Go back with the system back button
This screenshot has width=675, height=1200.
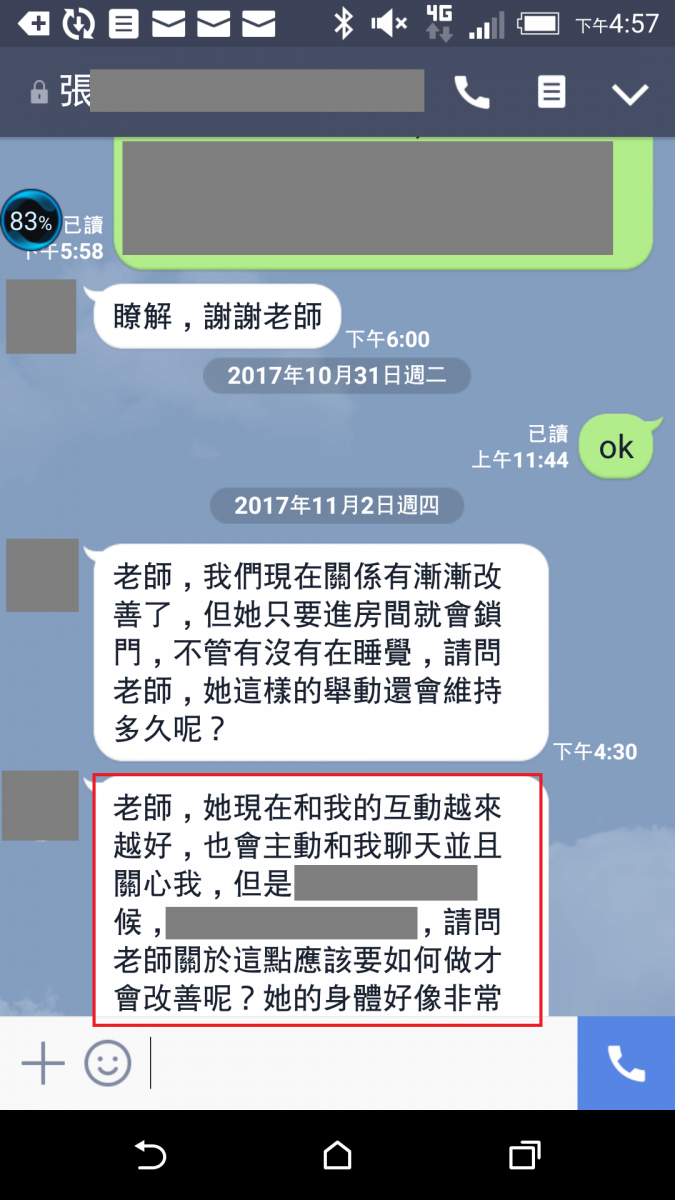(150, 1156)
